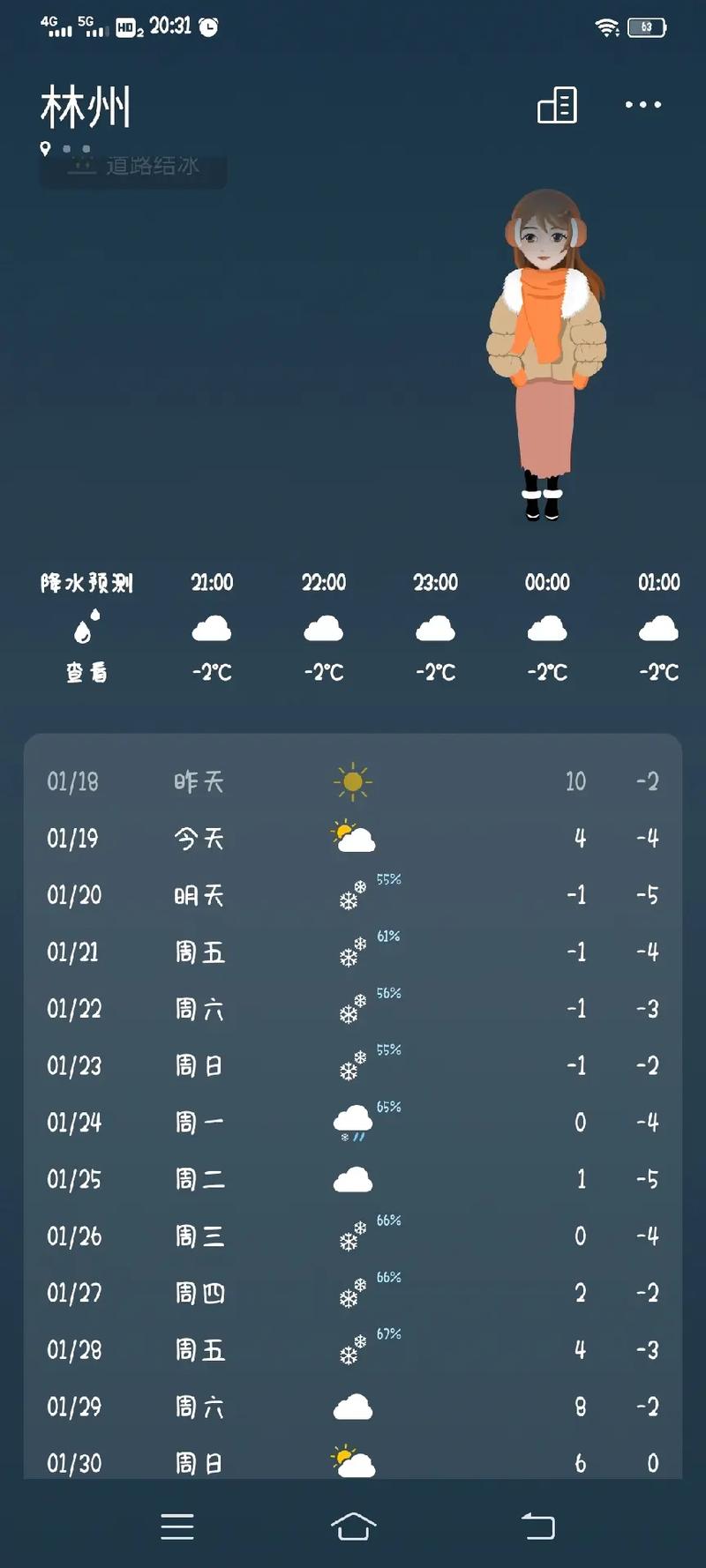
Task: Tap the location pin icon beside 林州
Action: 45,146
